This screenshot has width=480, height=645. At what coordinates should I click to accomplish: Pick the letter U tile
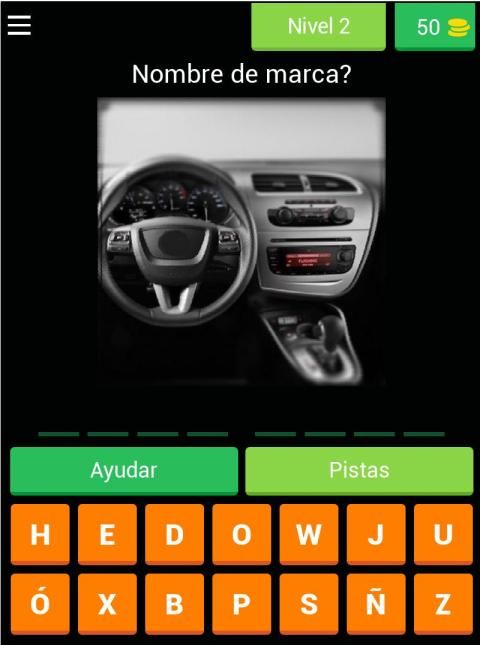coord(443,534)
